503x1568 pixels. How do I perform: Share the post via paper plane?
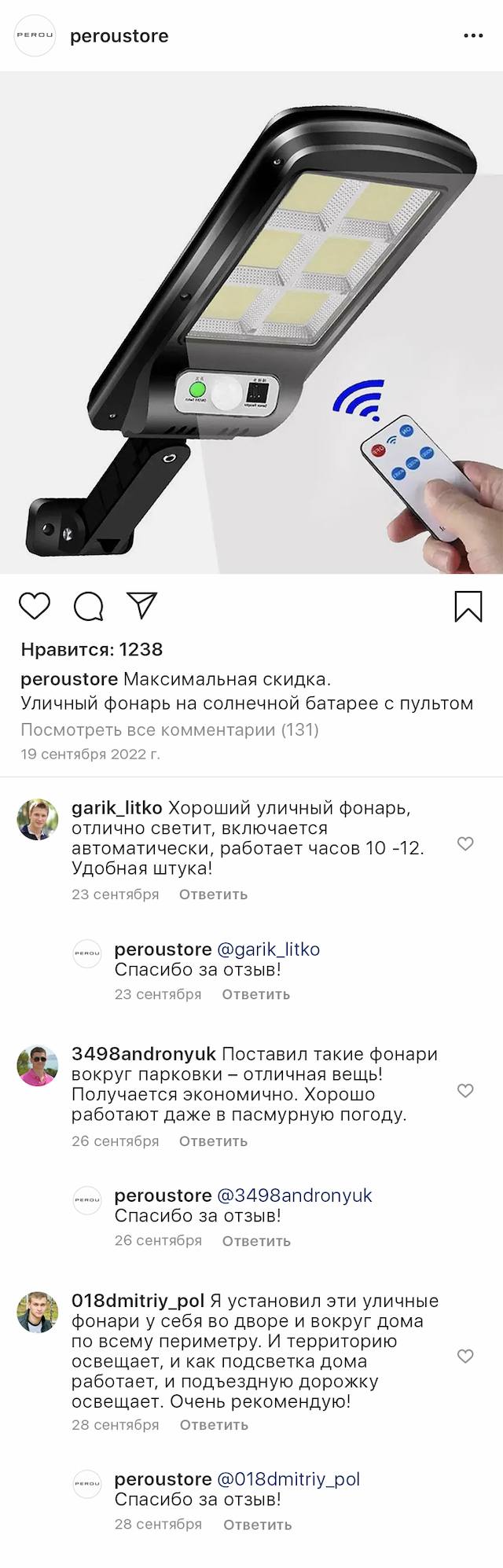click(142, 605)
